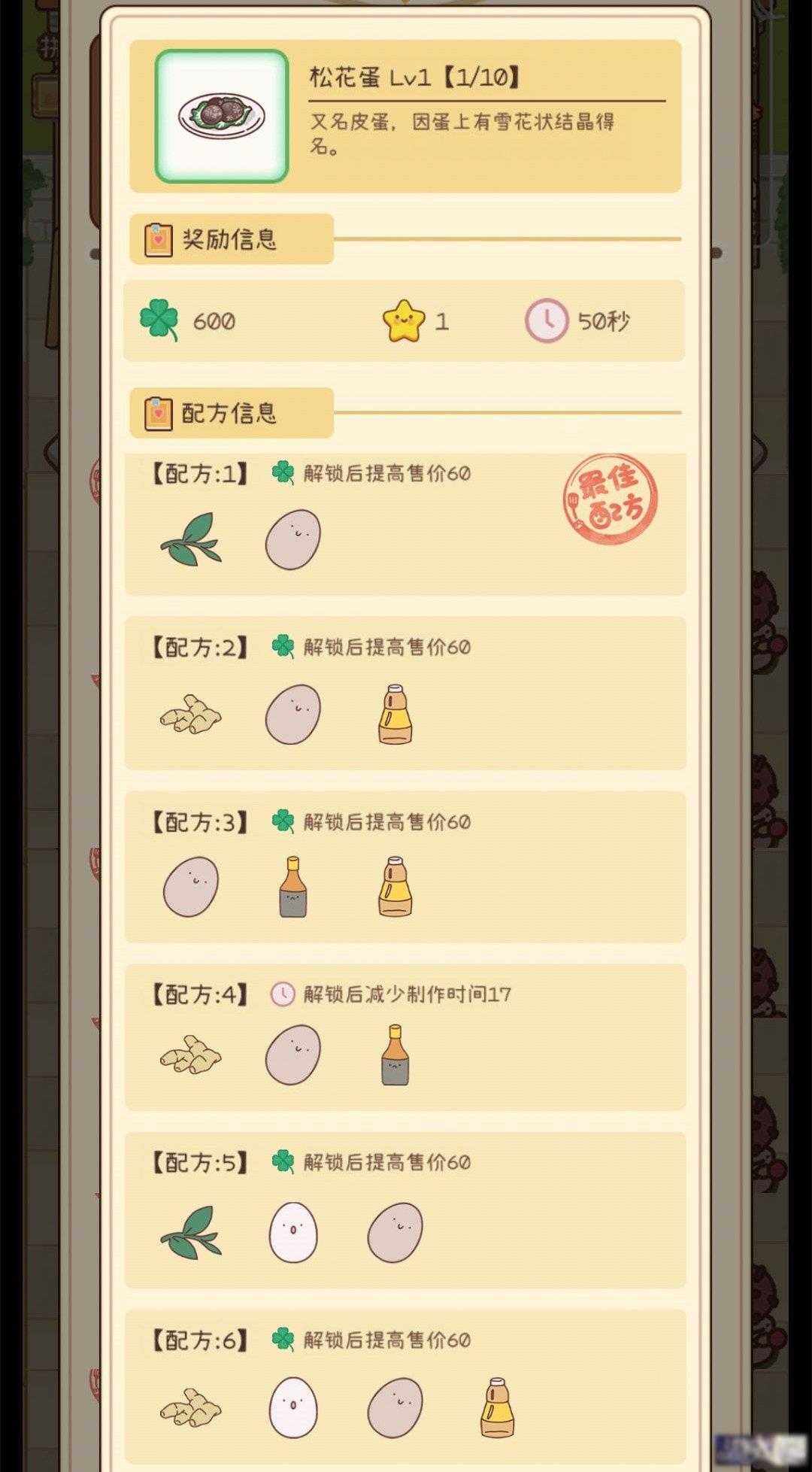Select recipe 2 with ginger, egg and oil
The height and width of the screenshot is (1472, 812).
click(x=404, y=693)
